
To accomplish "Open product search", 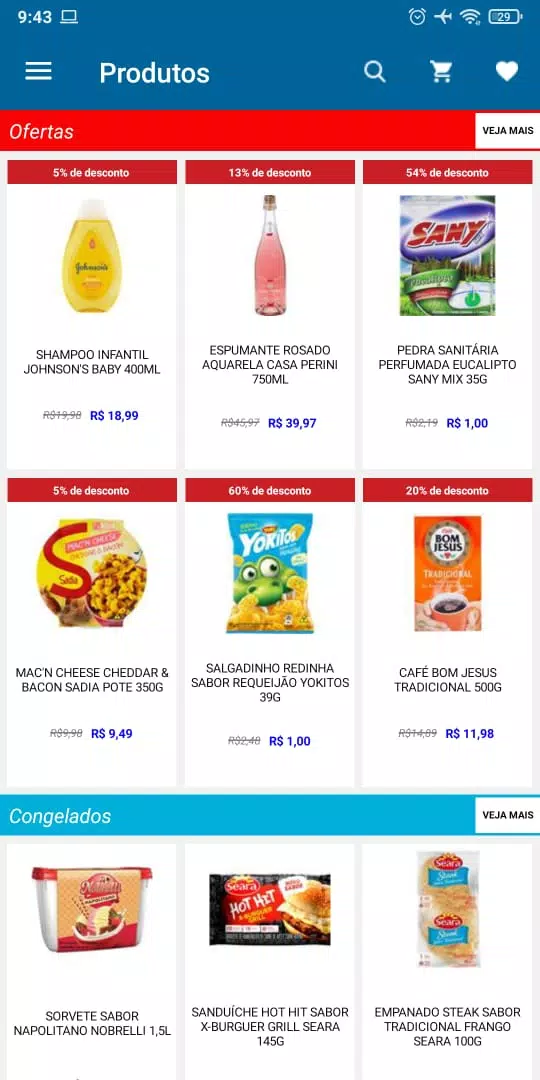I will click(x=375, y=72).
